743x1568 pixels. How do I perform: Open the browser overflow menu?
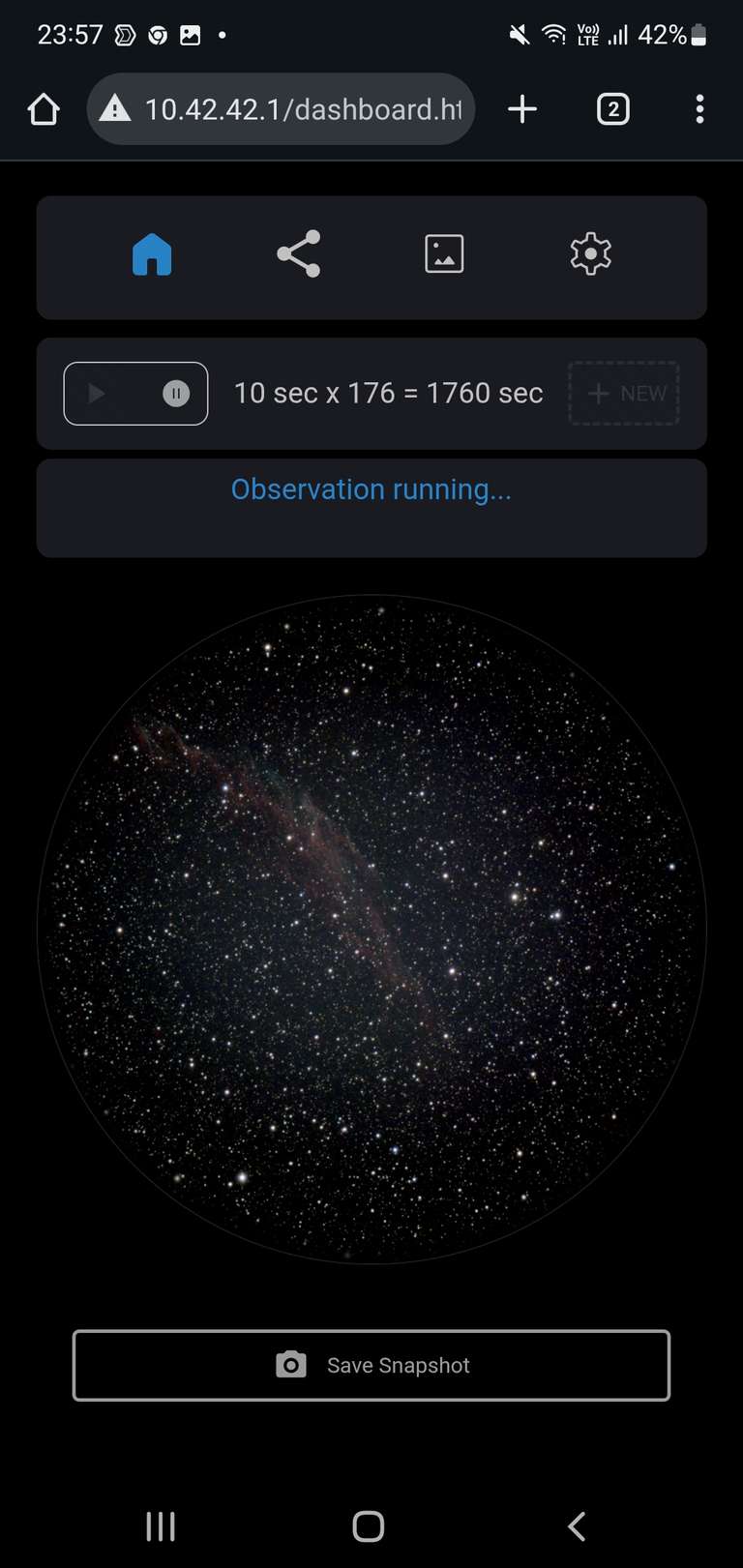click(x=699, y=109)
